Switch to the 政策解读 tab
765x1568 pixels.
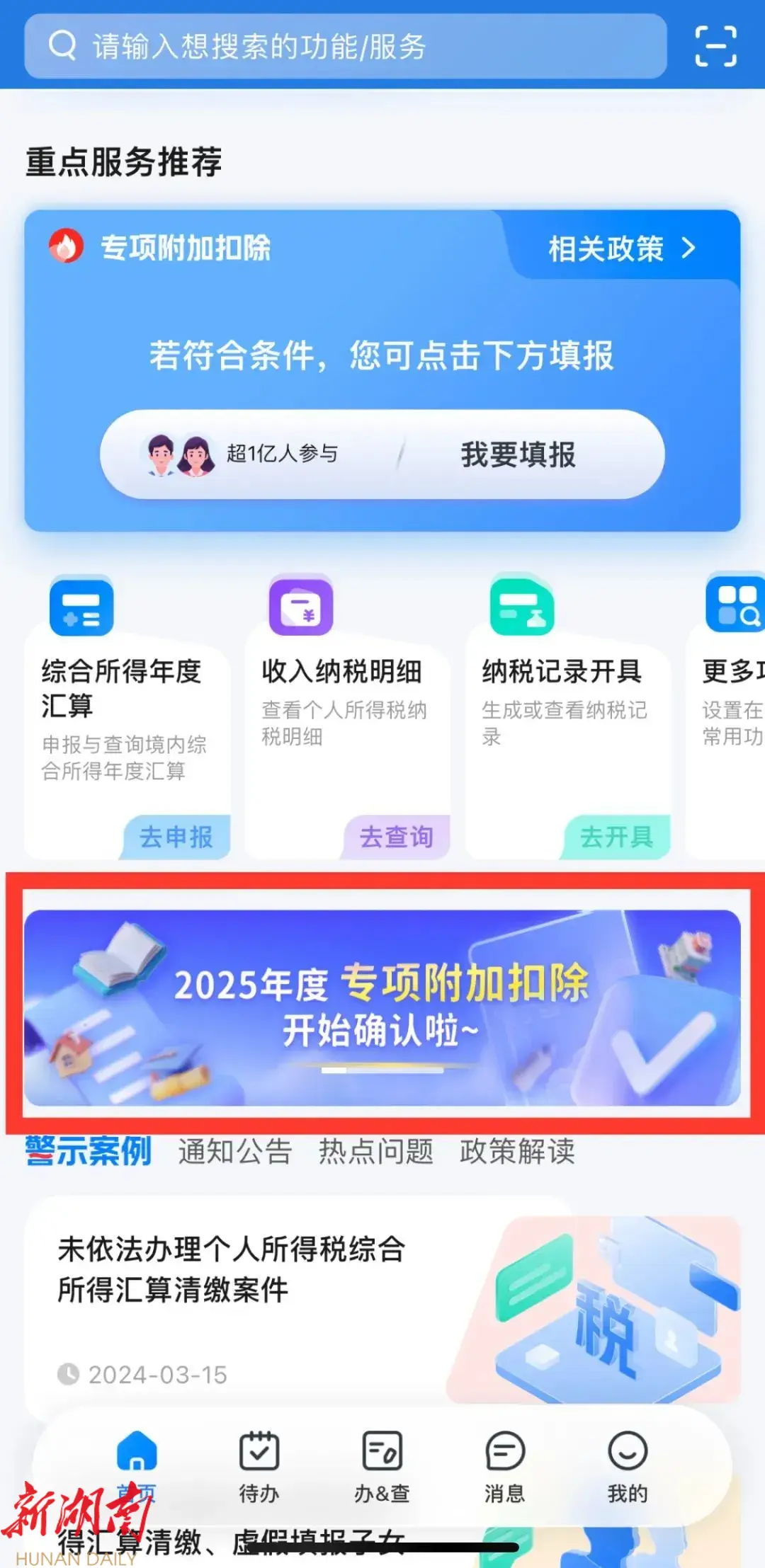517,1152
